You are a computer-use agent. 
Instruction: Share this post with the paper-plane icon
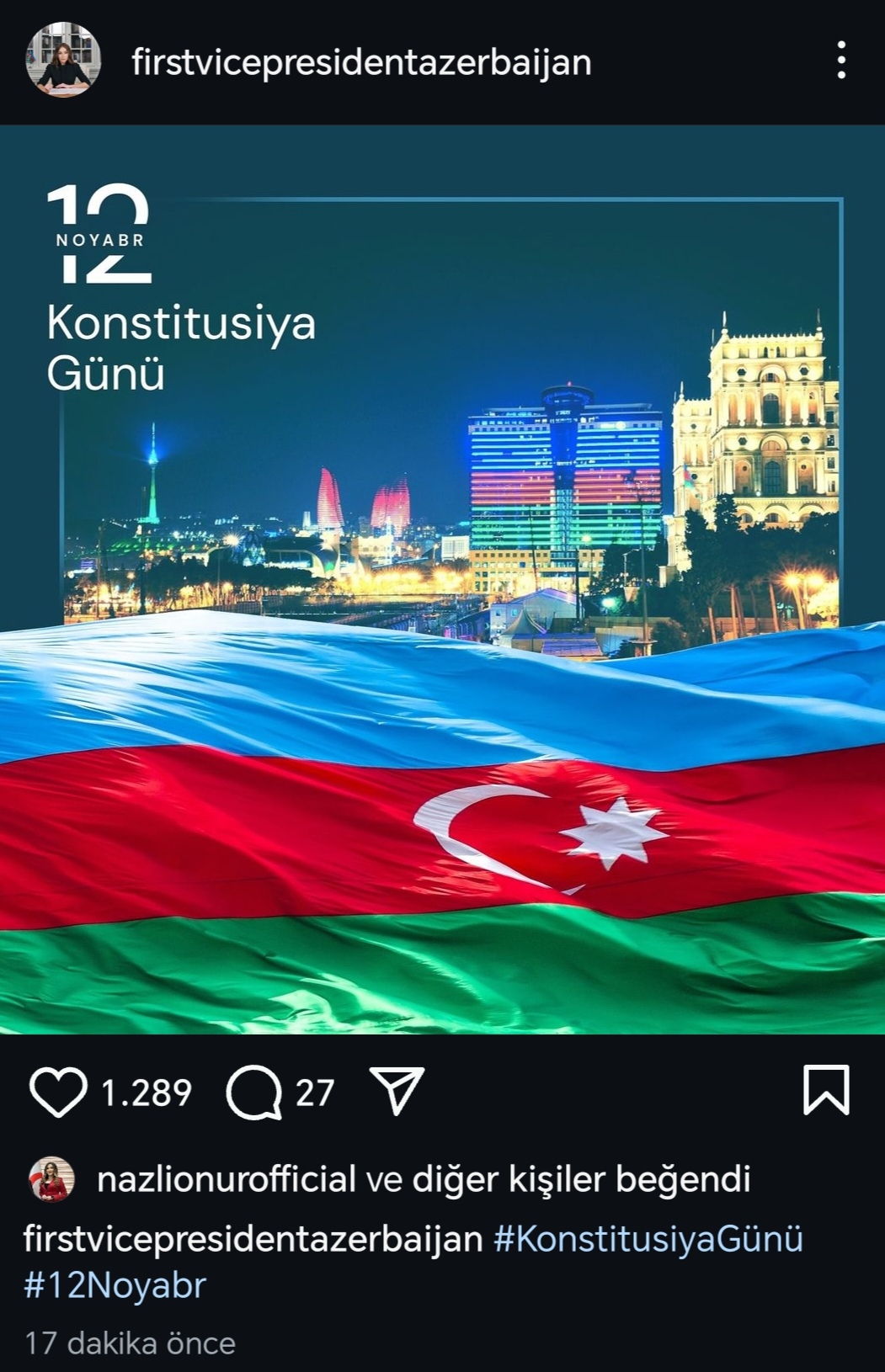[397, 1091]
